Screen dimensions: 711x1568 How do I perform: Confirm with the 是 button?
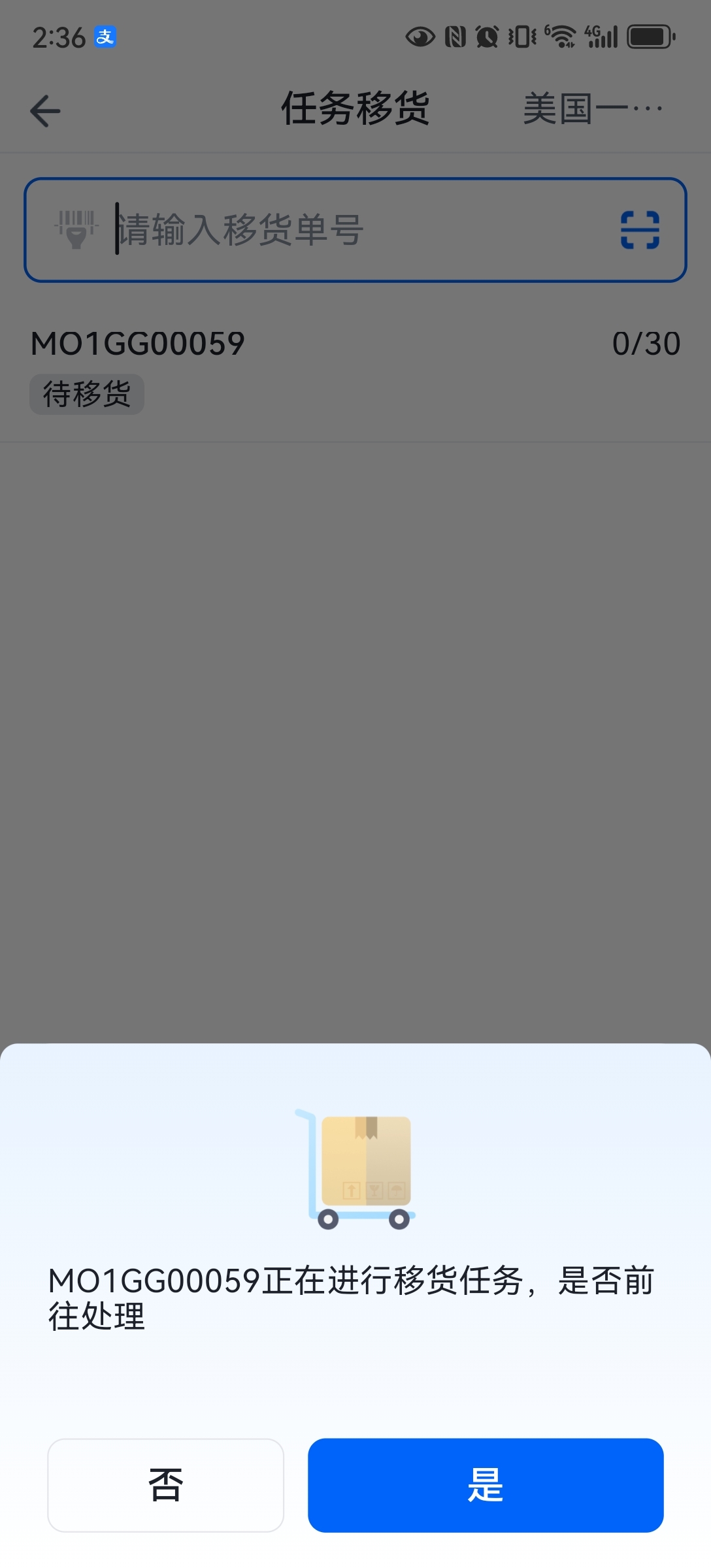486,1484
